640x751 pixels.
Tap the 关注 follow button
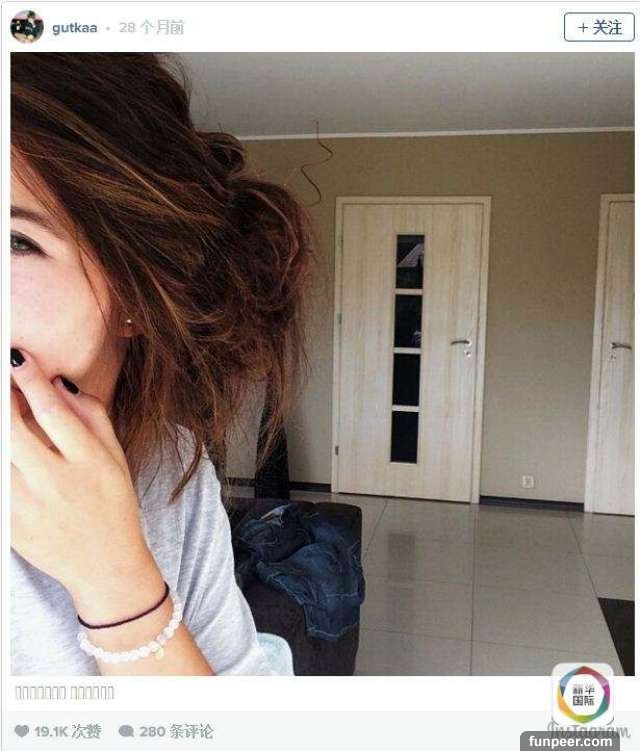pos(598,27)
